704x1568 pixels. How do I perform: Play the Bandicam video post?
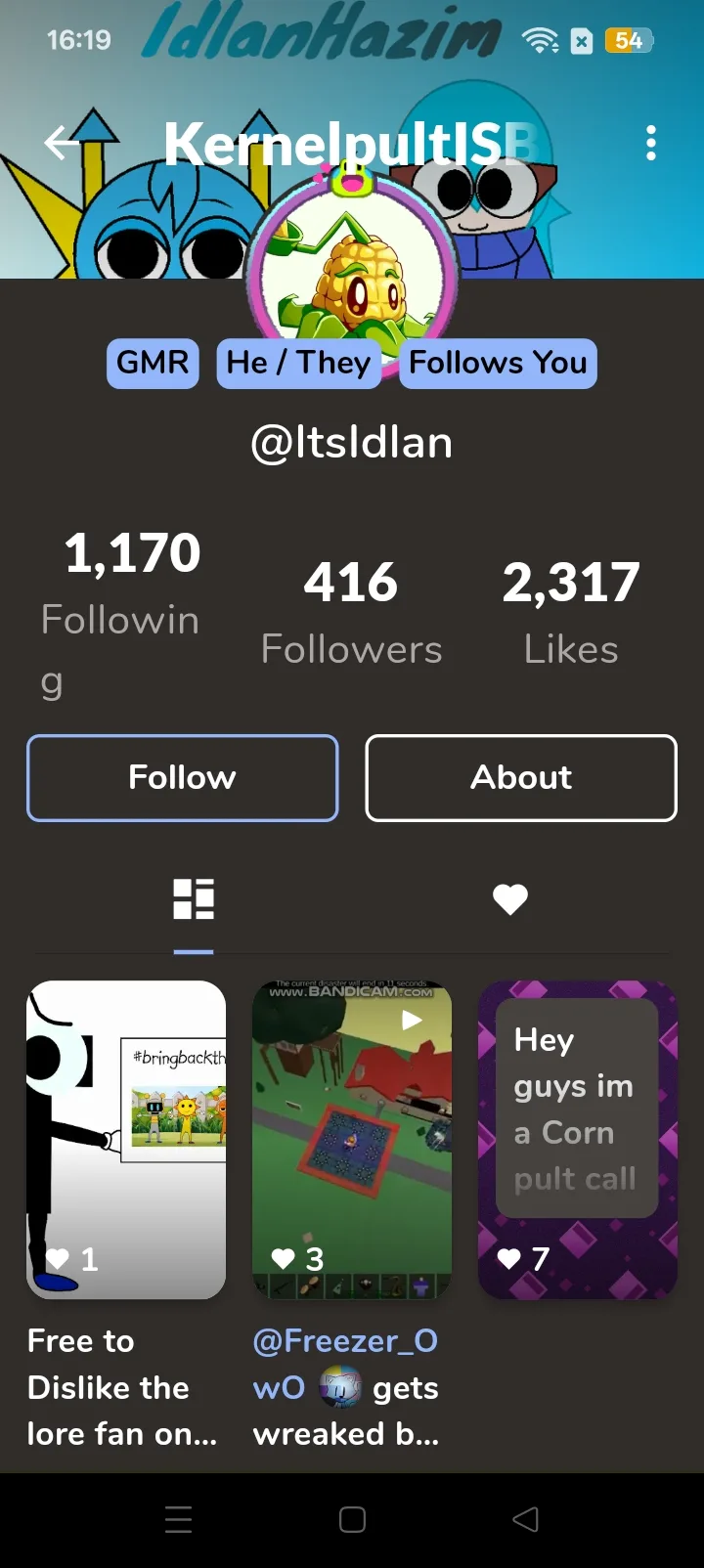point(352,1140)
